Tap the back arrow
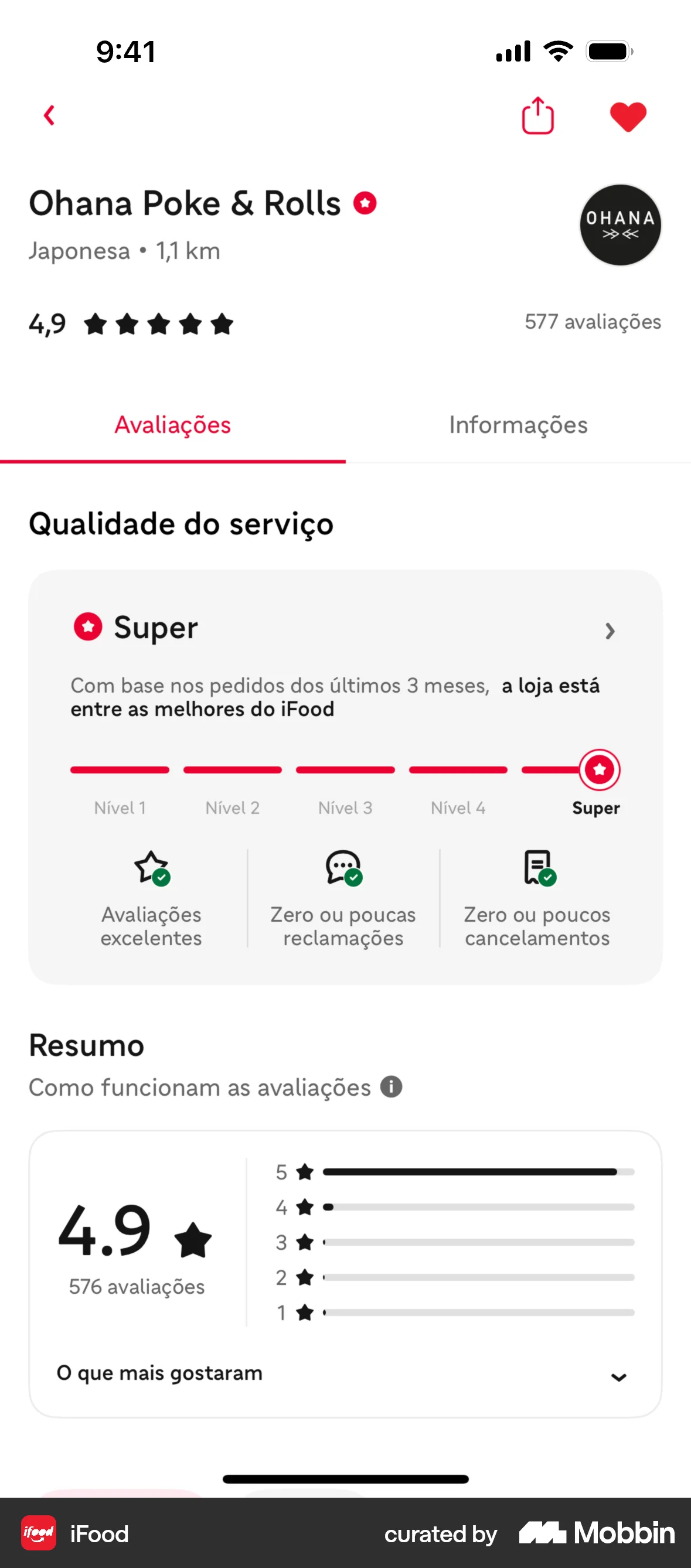 click(x=49, y=115)
